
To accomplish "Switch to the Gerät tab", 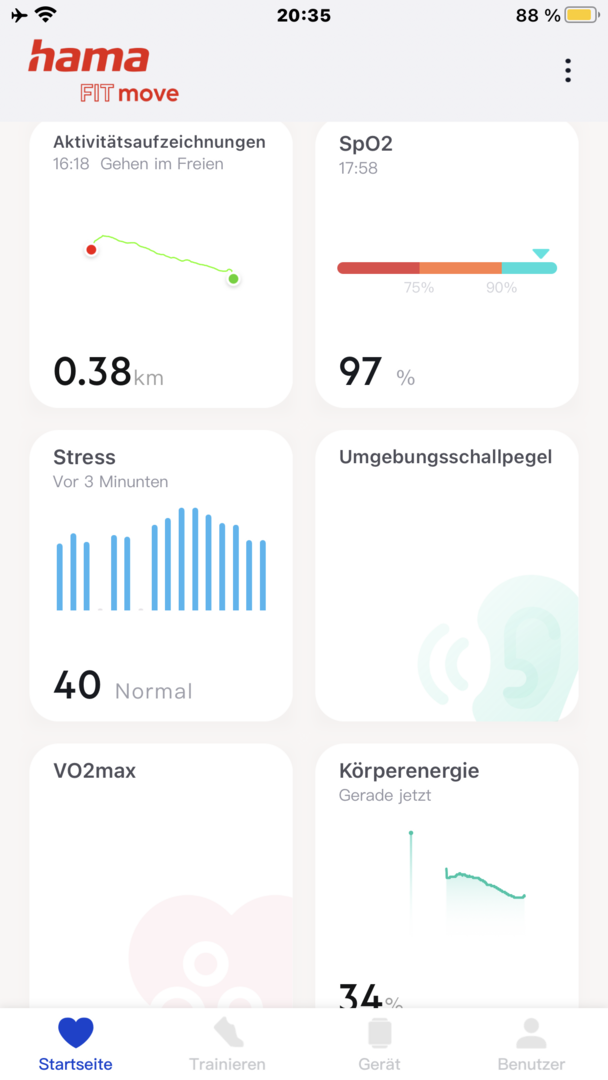I will point(379,1045).
